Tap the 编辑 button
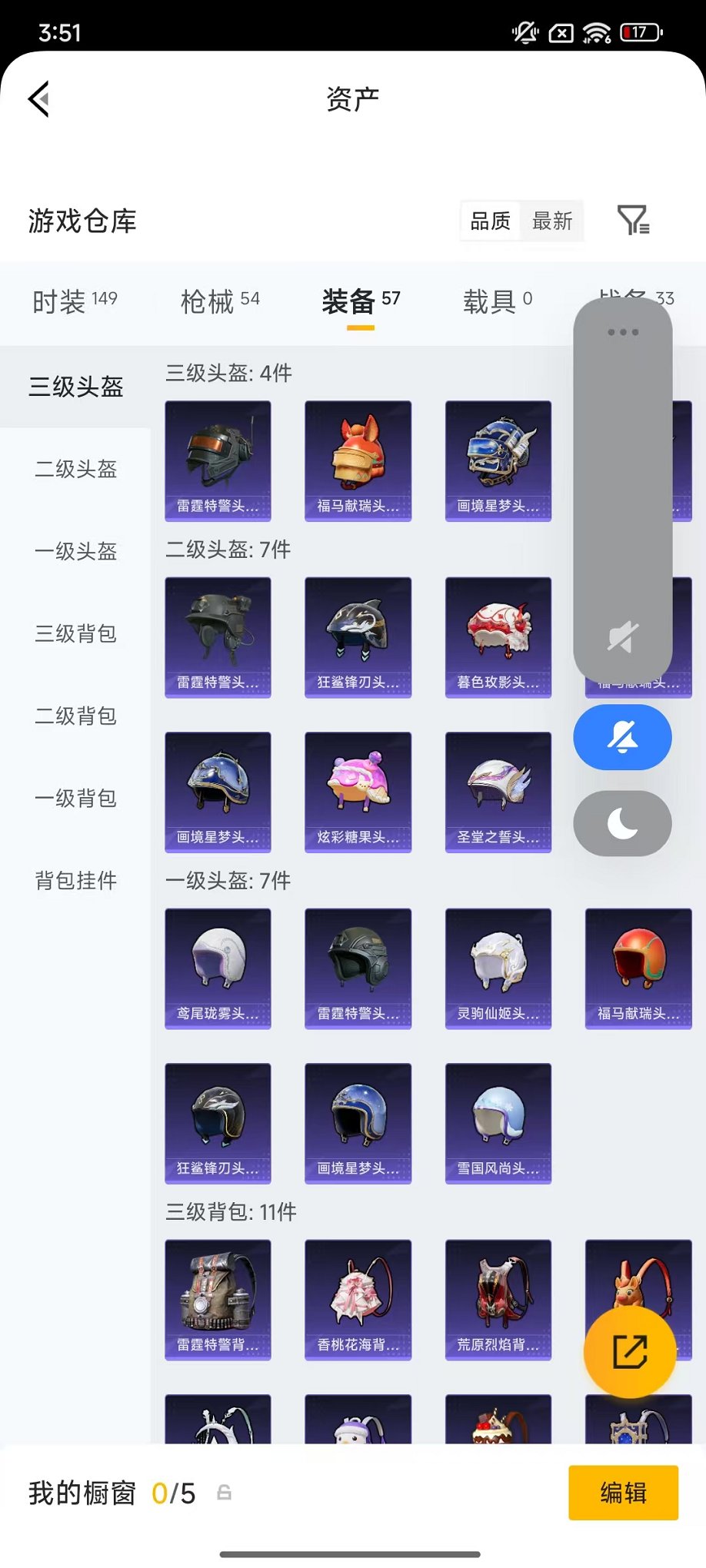This screenshot has height=1568, width=706. tap(623, 1492)
